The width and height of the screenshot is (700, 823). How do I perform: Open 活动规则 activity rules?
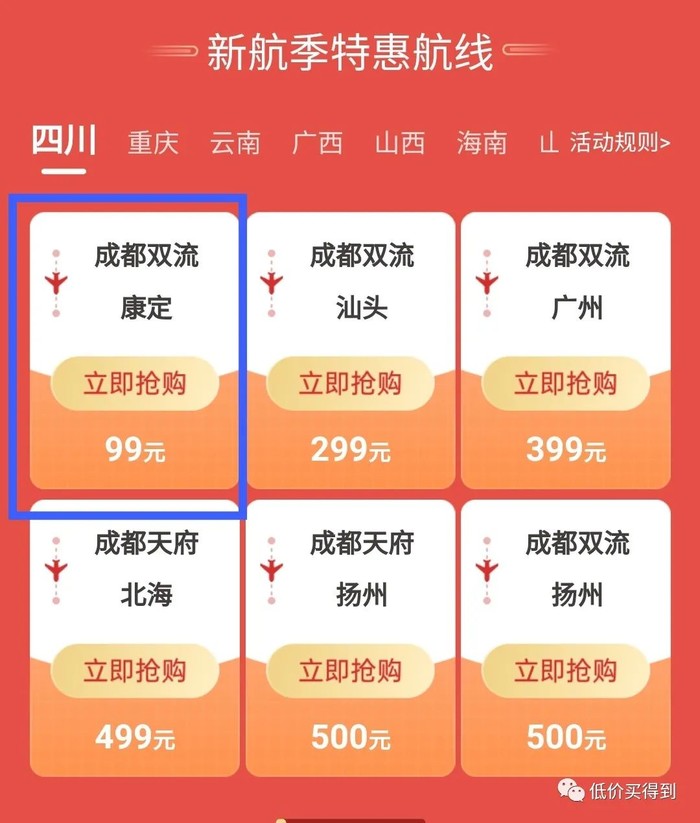click(x=619, y=143)
